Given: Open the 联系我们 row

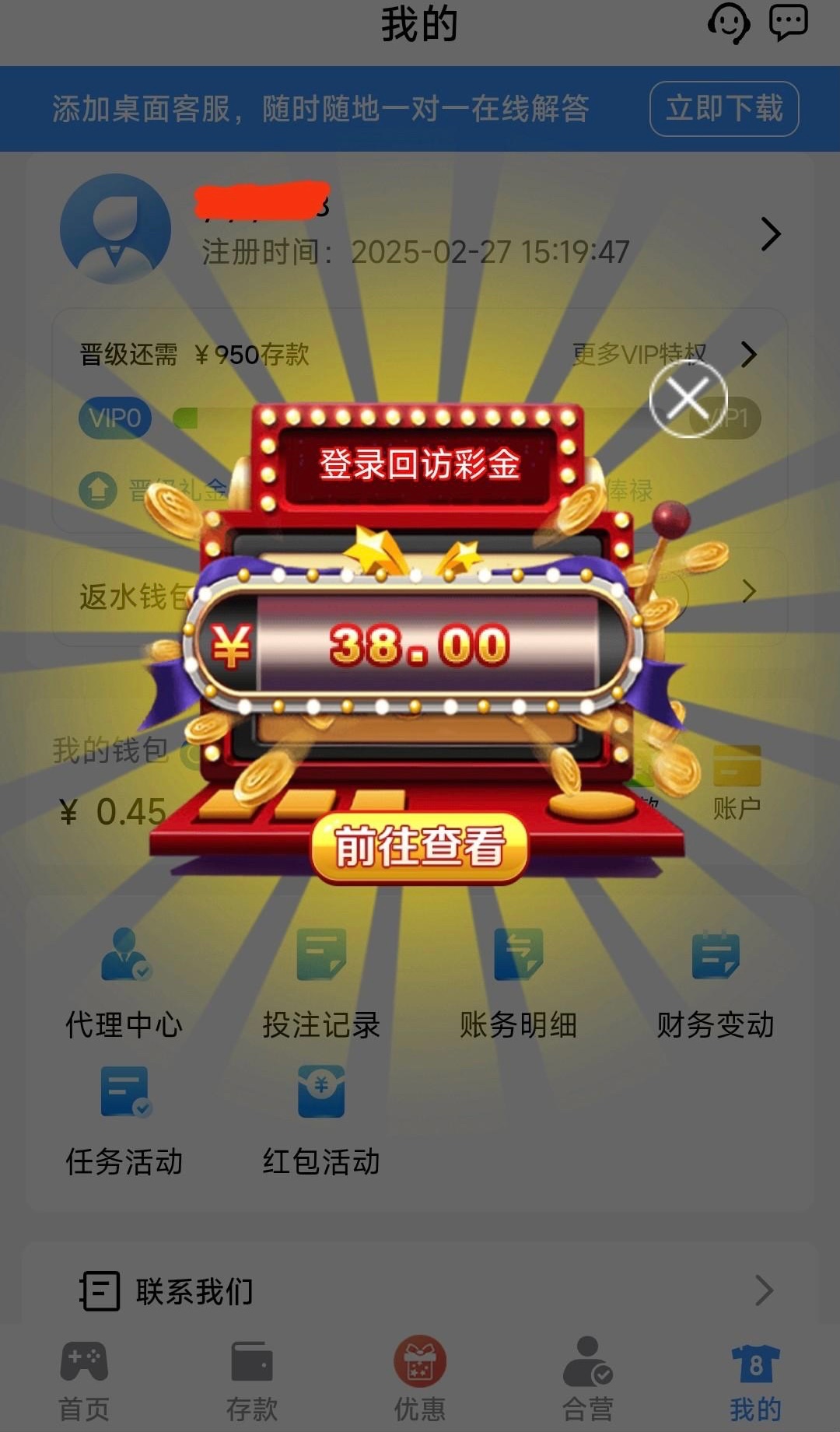Looking at the screenshot, I should pyautogui.click(x=420, y=1291).
